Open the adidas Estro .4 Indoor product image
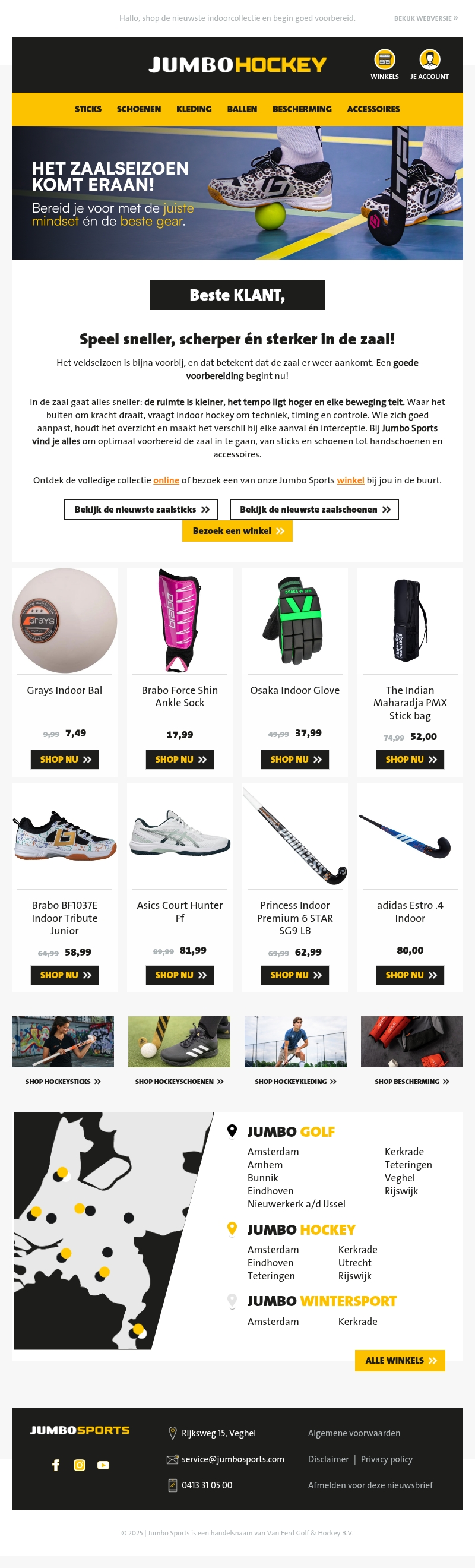Viewport: 475px width, 1568px height. coord(410,836)
